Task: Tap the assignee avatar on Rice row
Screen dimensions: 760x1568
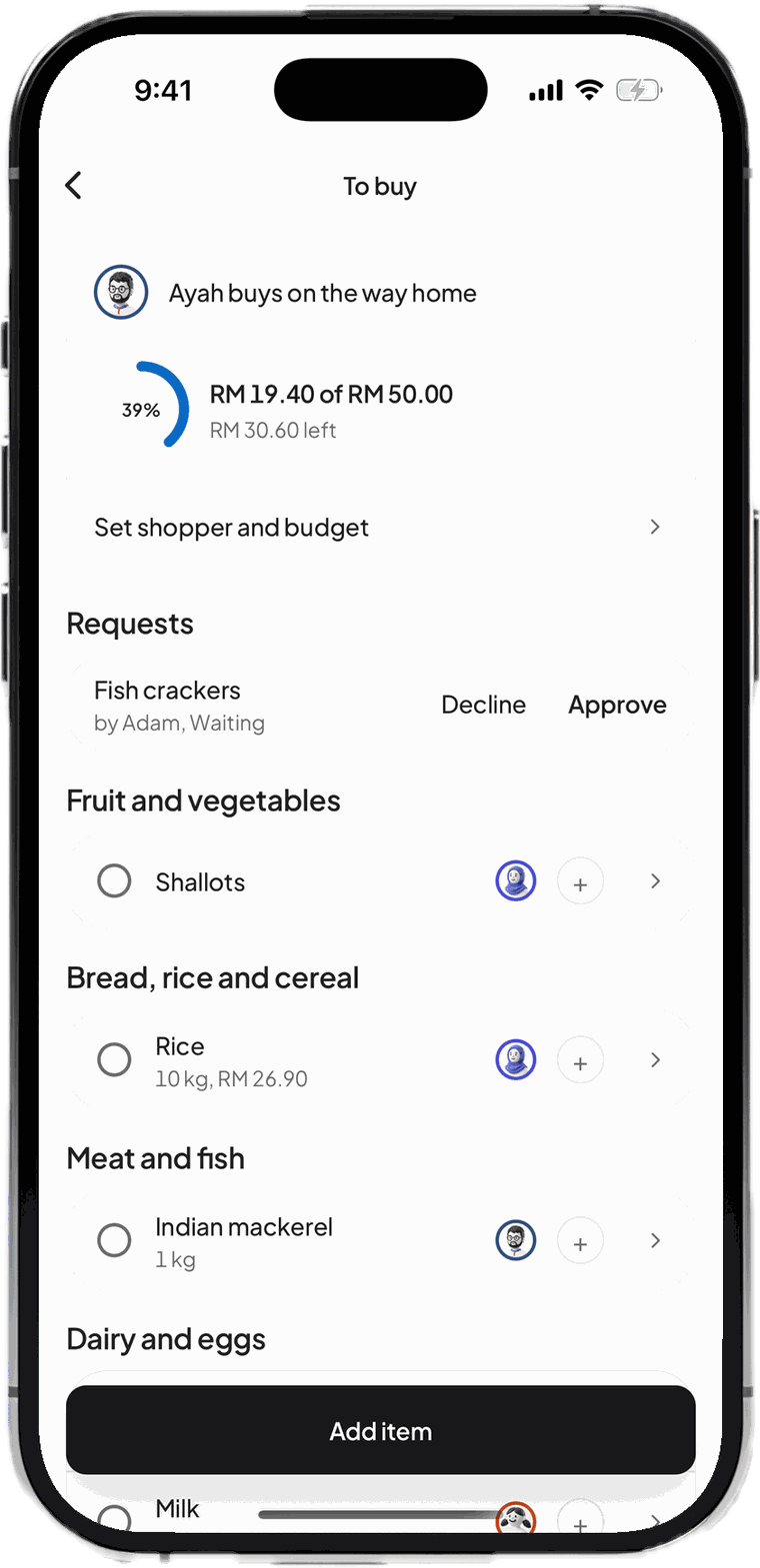Action: click(x=516, y=1060)
